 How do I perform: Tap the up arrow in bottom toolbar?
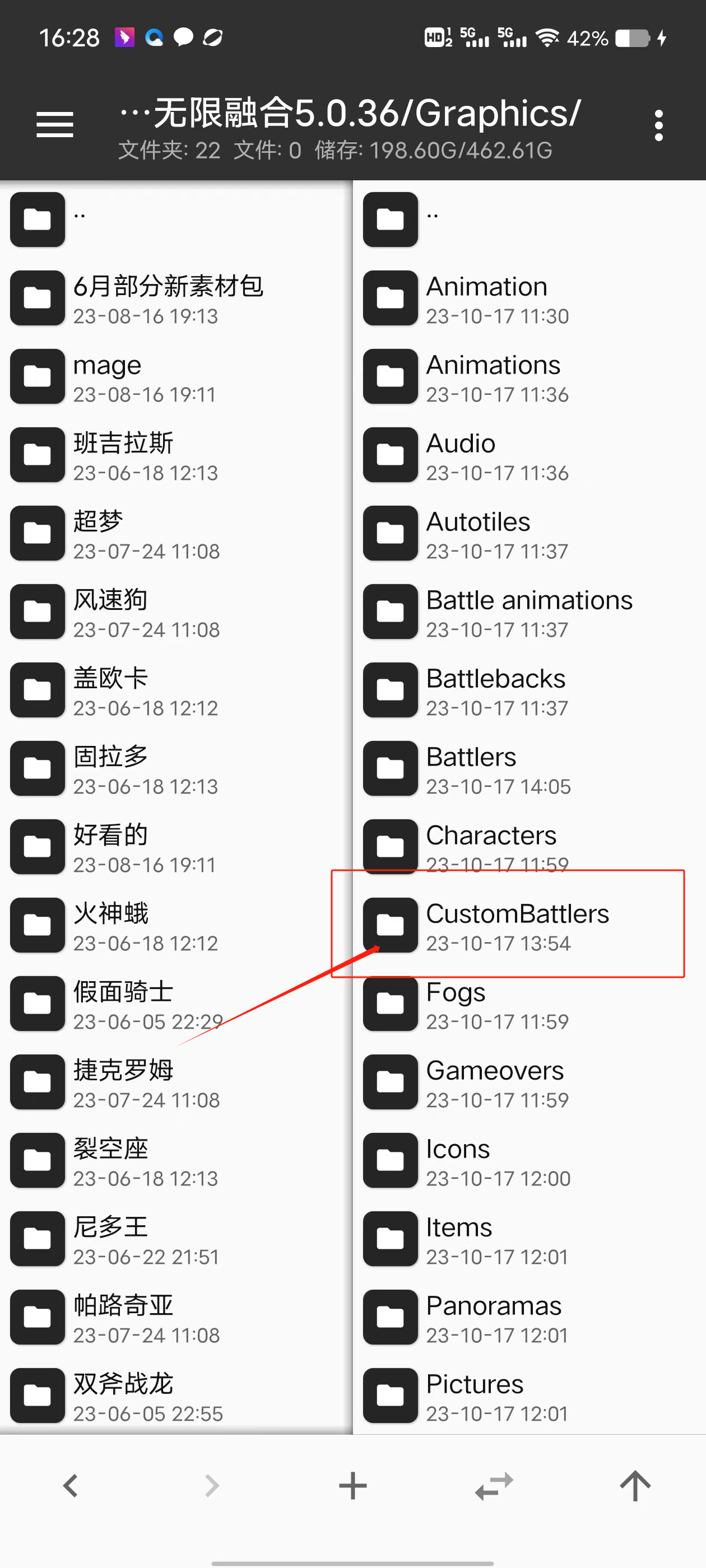tap(635, 1485)
